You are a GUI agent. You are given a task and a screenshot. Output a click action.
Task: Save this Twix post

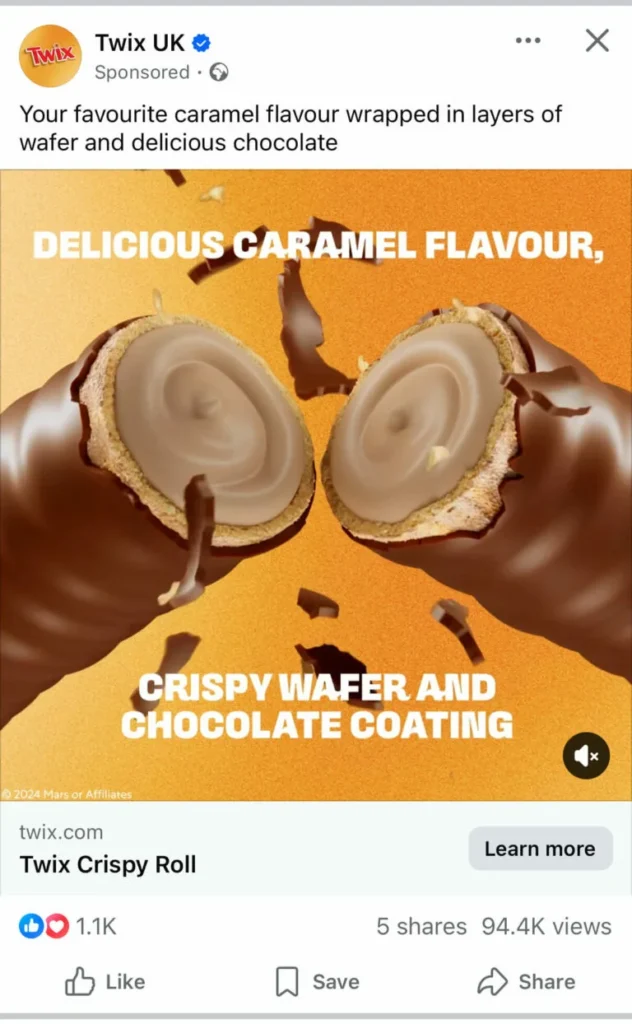pos(317,982)
